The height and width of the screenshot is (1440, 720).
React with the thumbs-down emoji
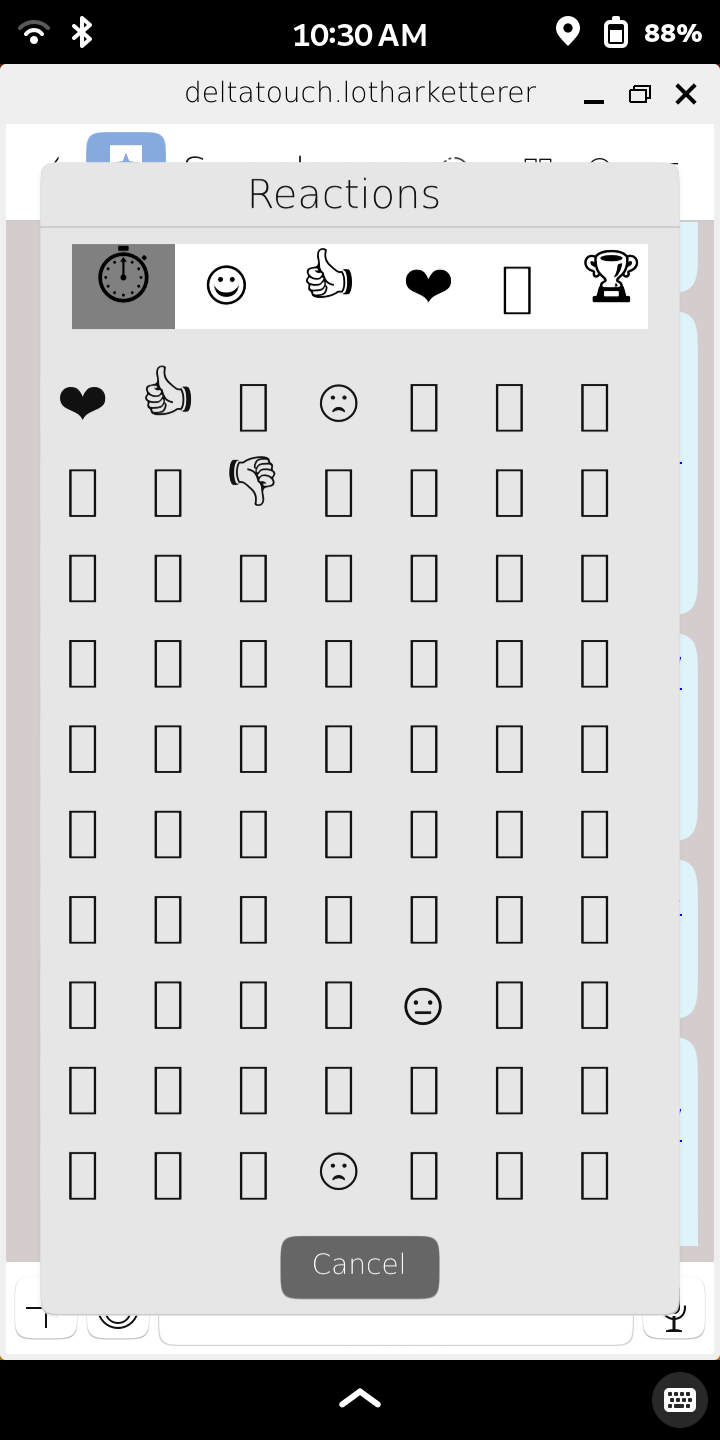pyautogui.click(x=252, y=482)
